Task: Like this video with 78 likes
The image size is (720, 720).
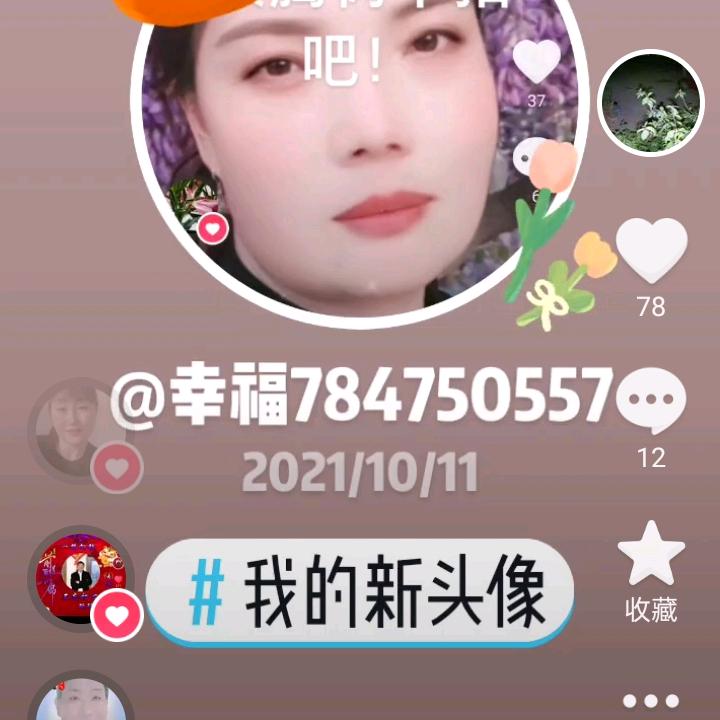Action: pos(651,251)
